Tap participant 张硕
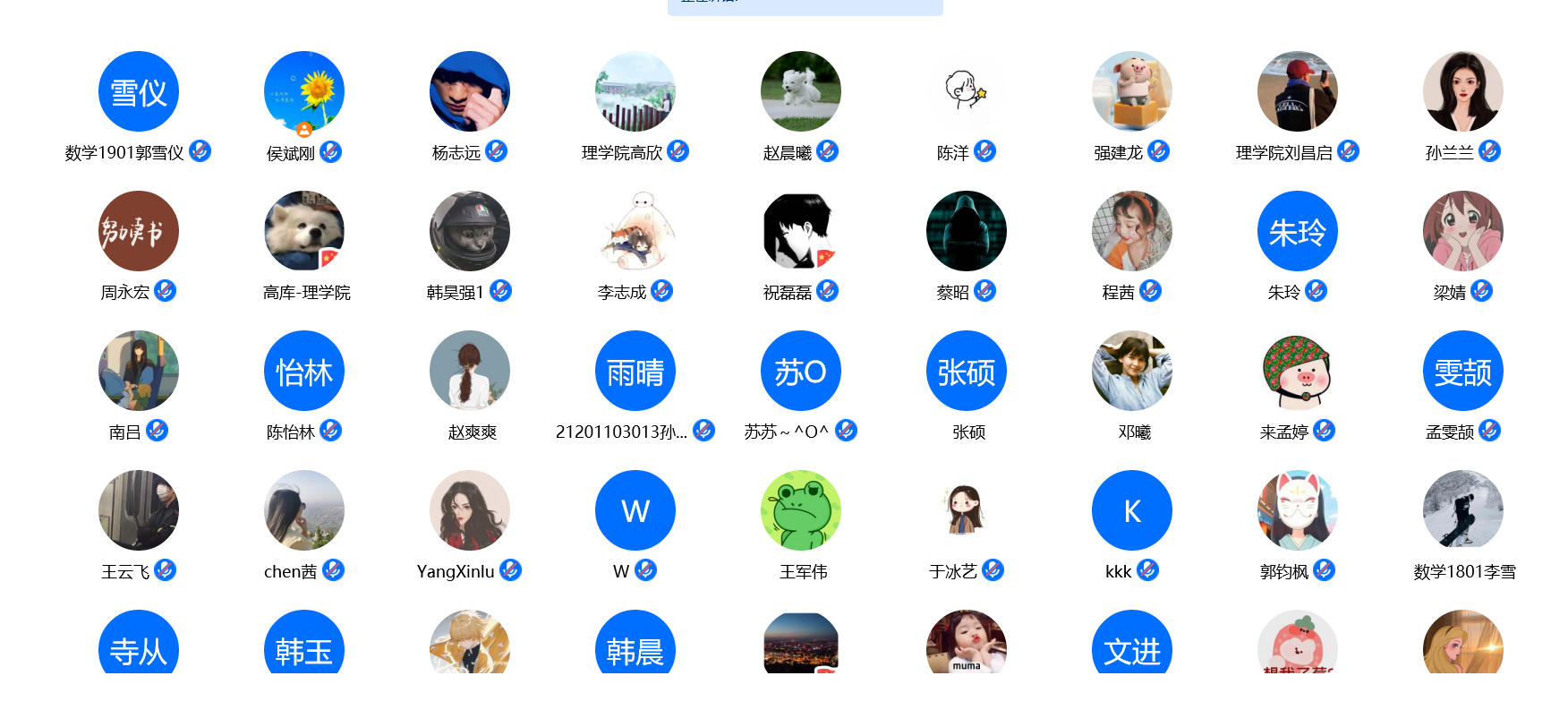Screen dimensions: 1568x710 (x=966, y=372)
